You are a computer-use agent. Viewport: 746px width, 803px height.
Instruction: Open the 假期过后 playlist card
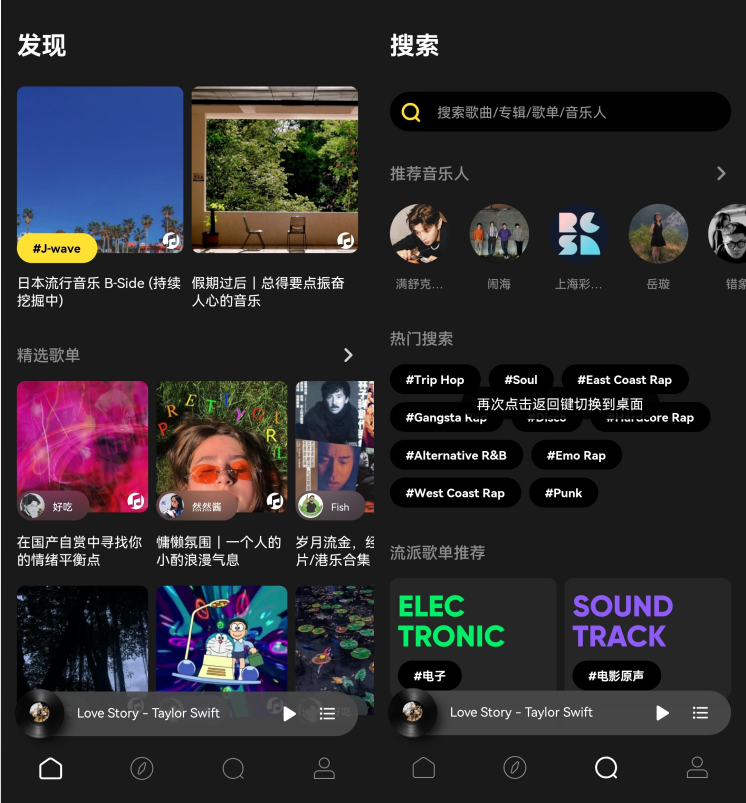275,170
